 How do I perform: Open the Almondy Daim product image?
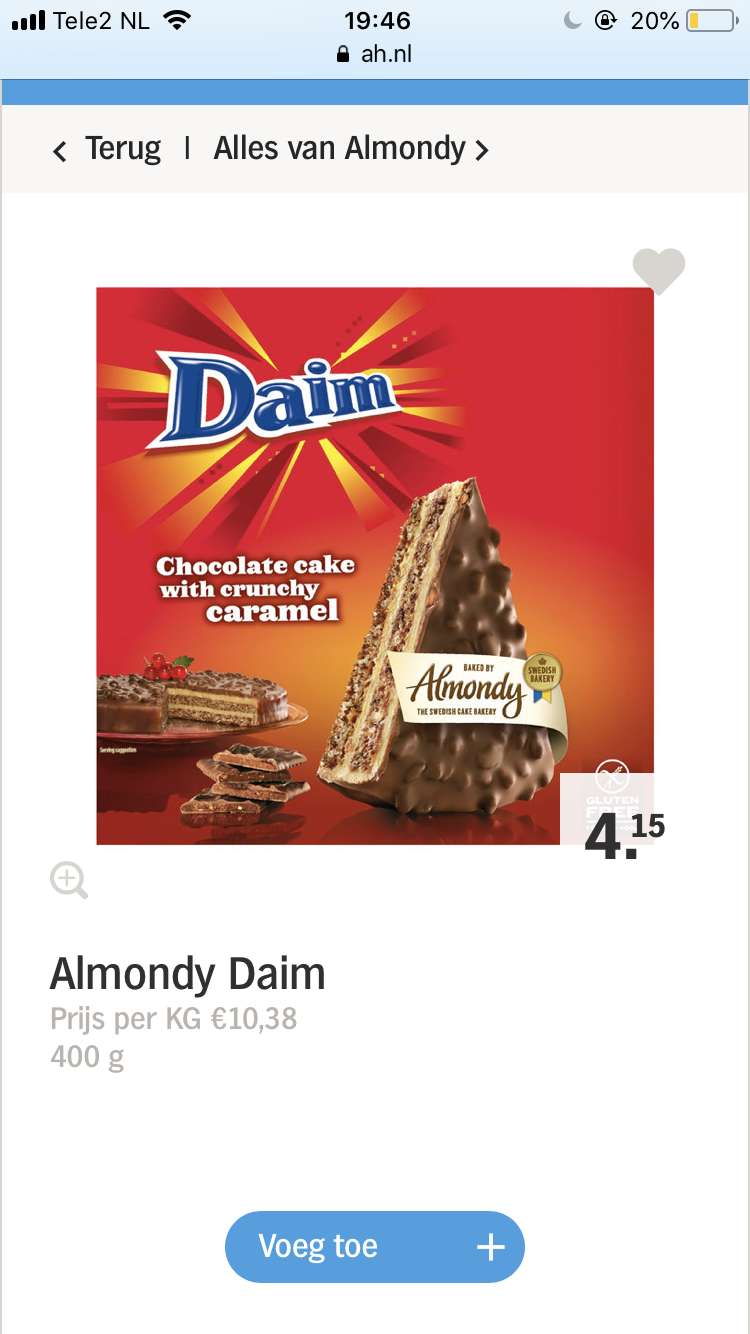click(375, 566)
